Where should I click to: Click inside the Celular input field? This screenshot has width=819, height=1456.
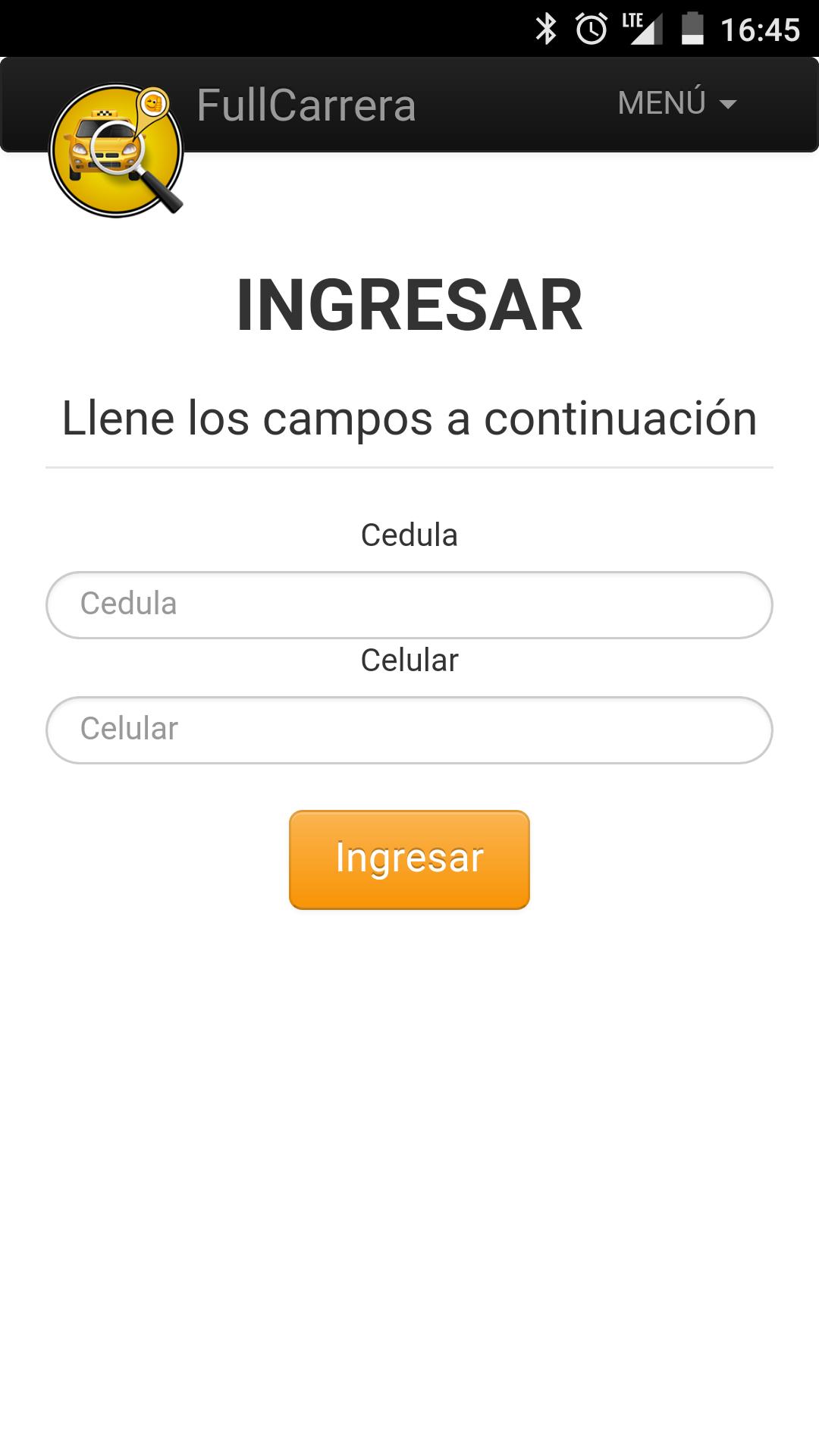point(409,730)
